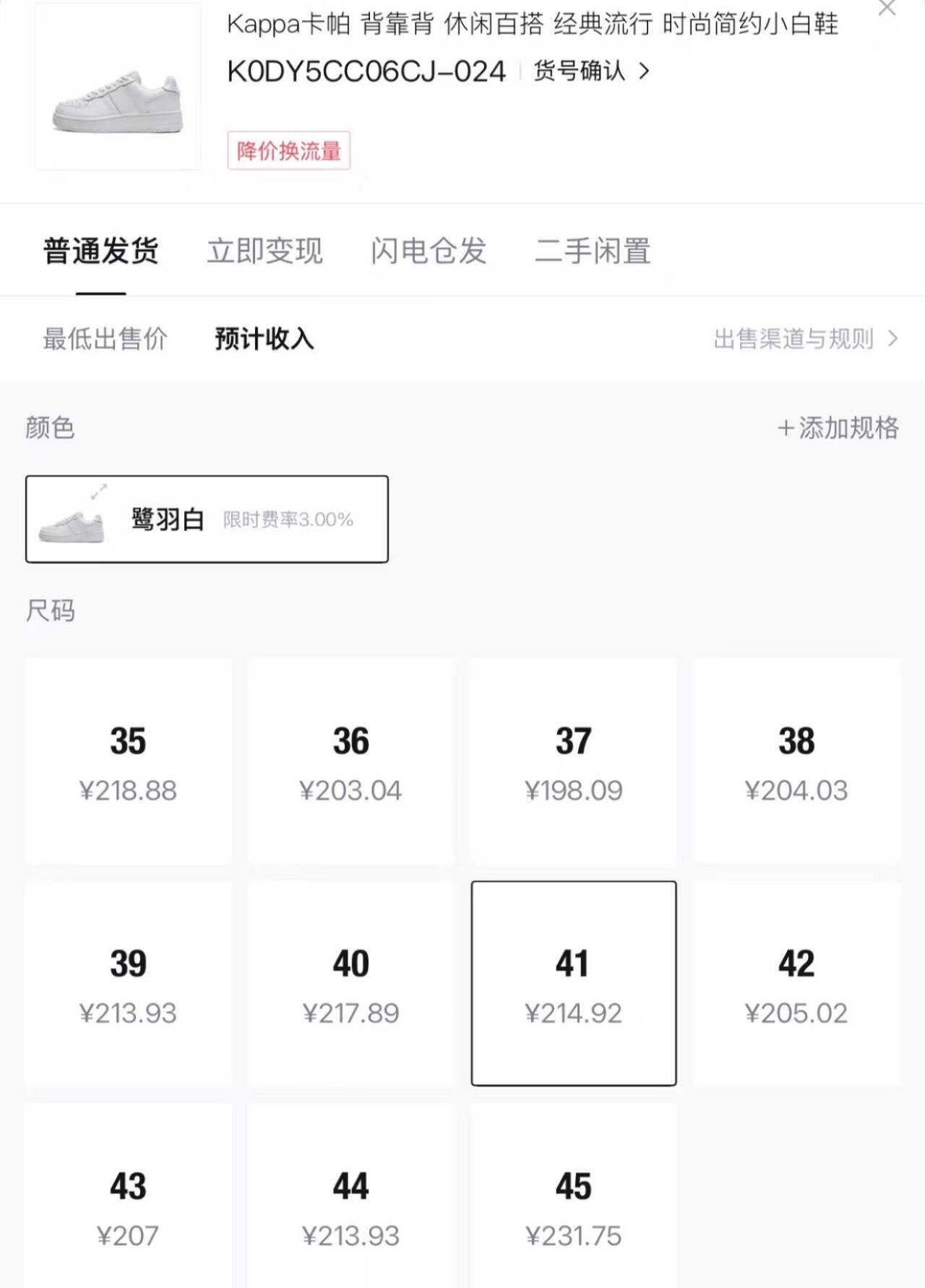This screenshot has width=925, height=1288.
Task: Select size 42
Action: click(796, 983)
